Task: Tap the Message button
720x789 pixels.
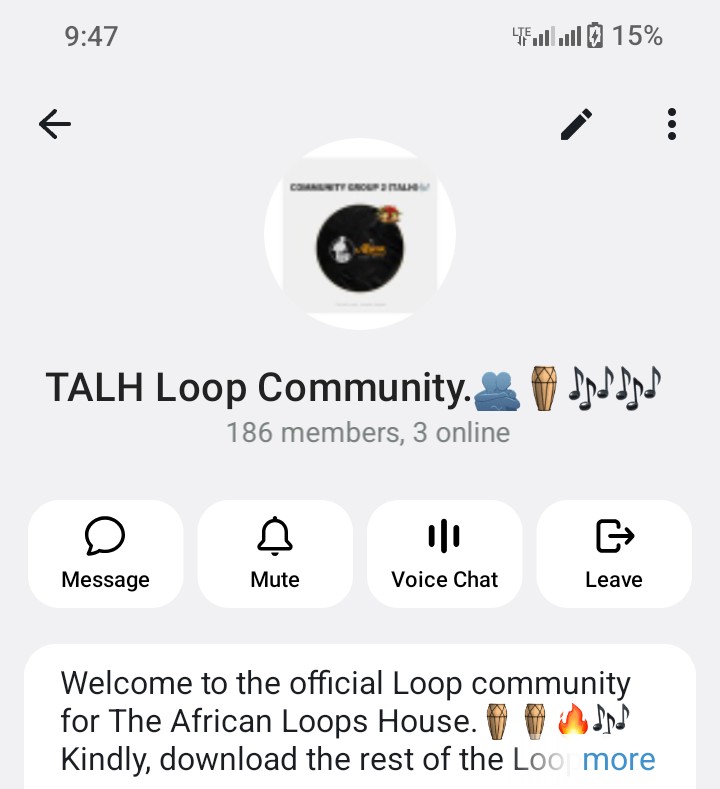Action: click(106, 554)
